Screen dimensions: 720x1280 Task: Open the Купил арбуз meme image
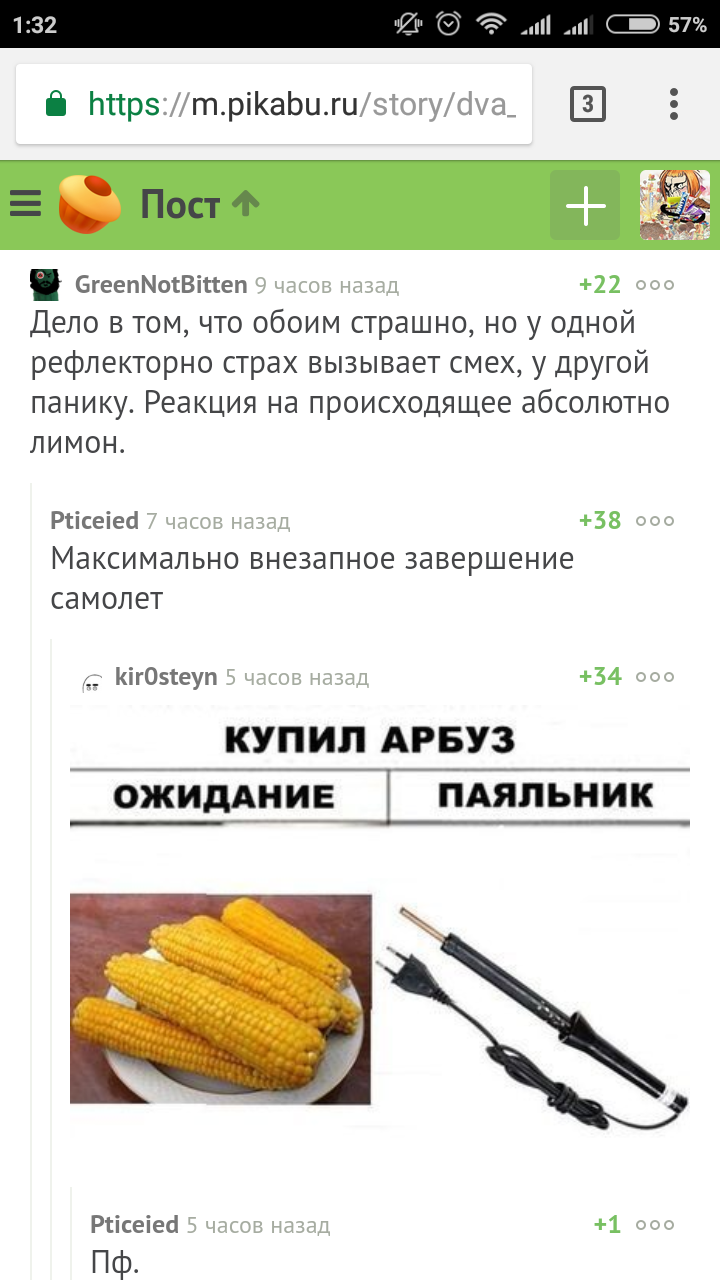(379, 920)
